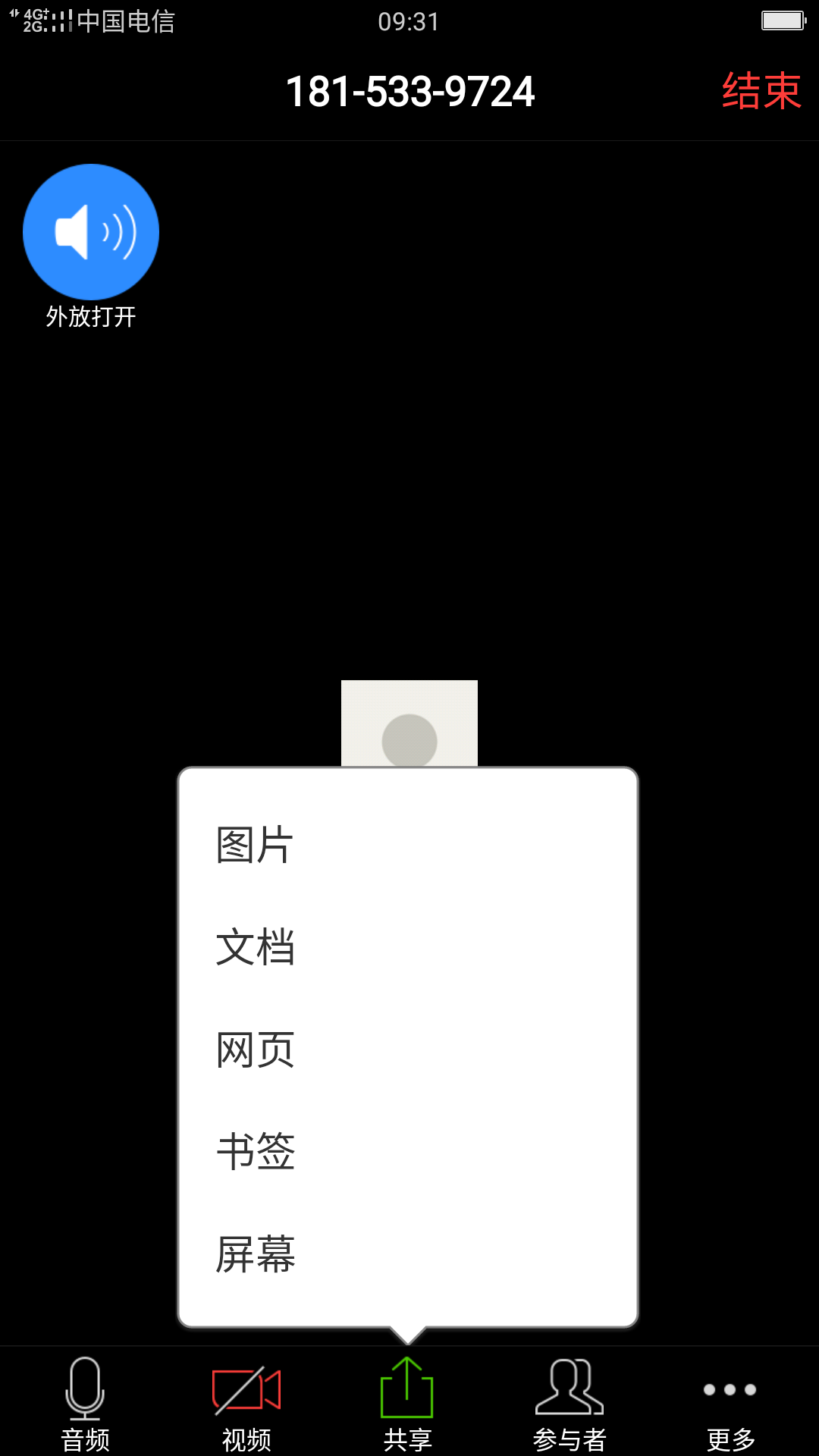Turn on camera with 视频
The width and height of the screenshot is (819, 1456).
tap(246, 1403)
